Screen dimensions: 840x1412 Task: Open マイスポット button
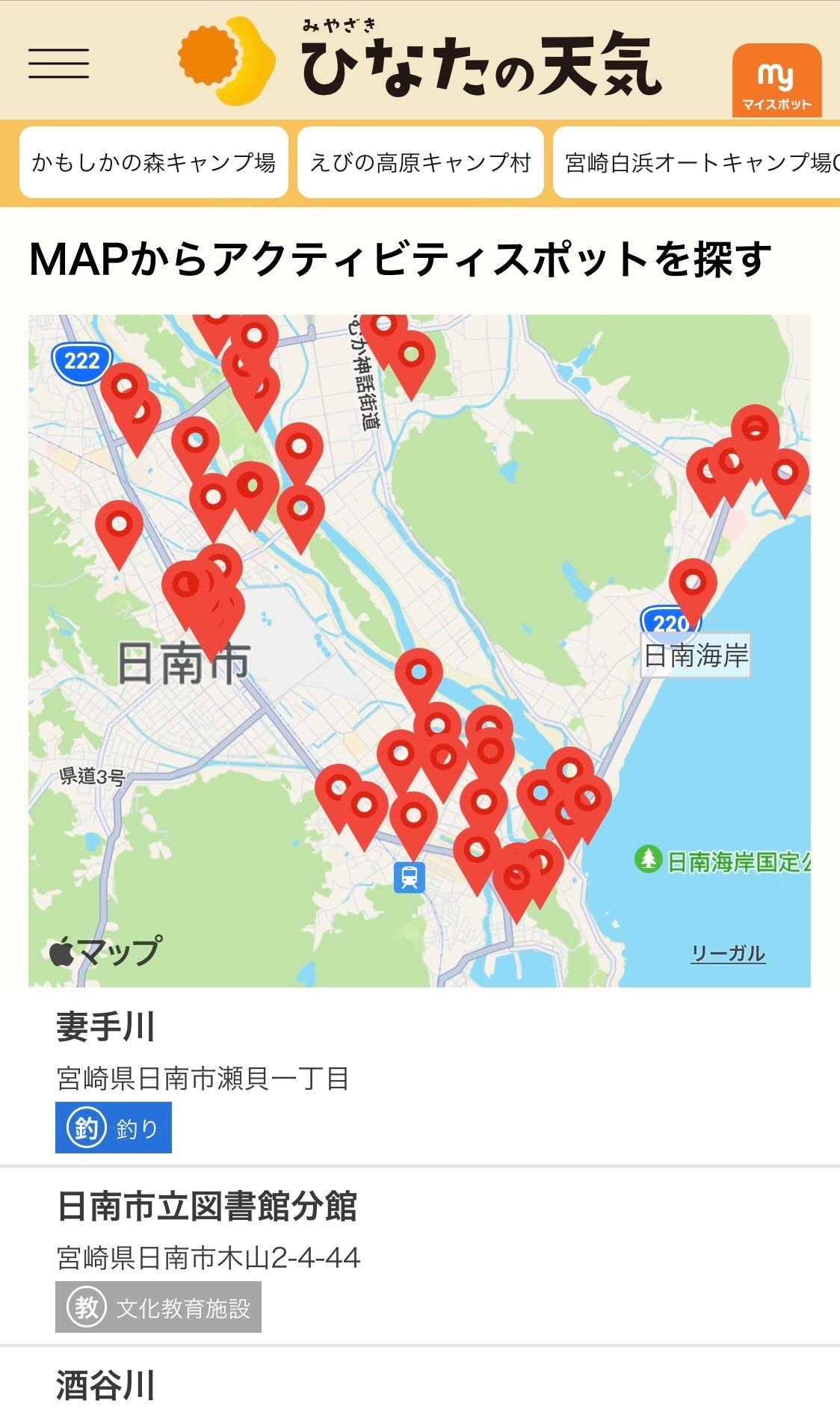point(776,81)
